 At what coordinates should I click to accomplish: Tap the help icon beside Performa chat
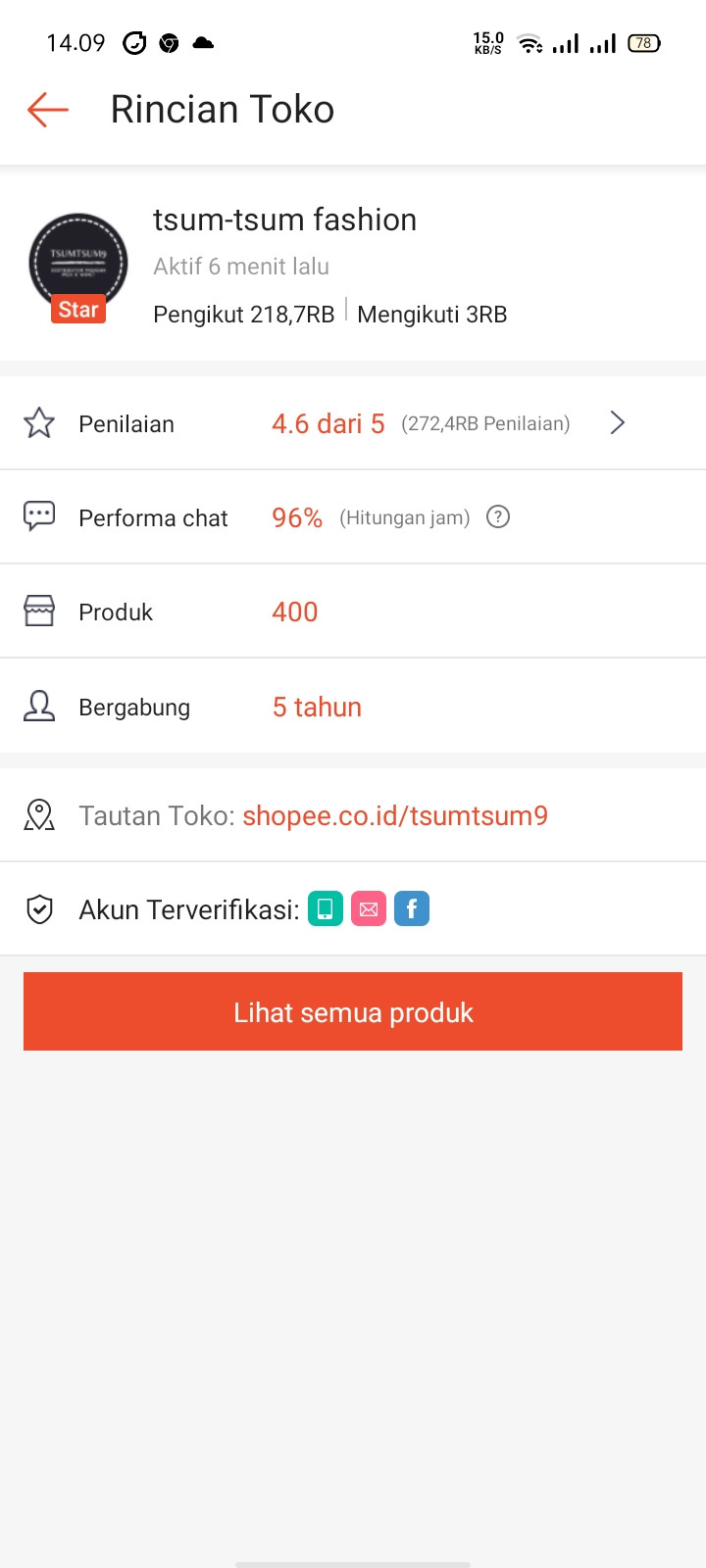click(498, 517)
